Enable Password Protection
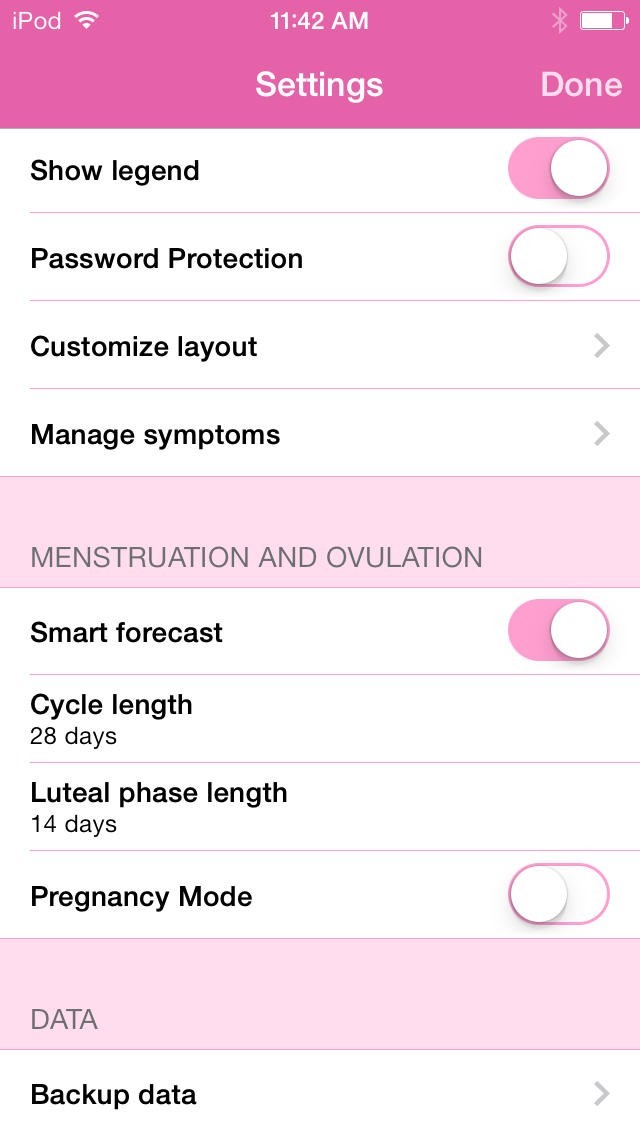640x1136 pixels. [558, 257]
